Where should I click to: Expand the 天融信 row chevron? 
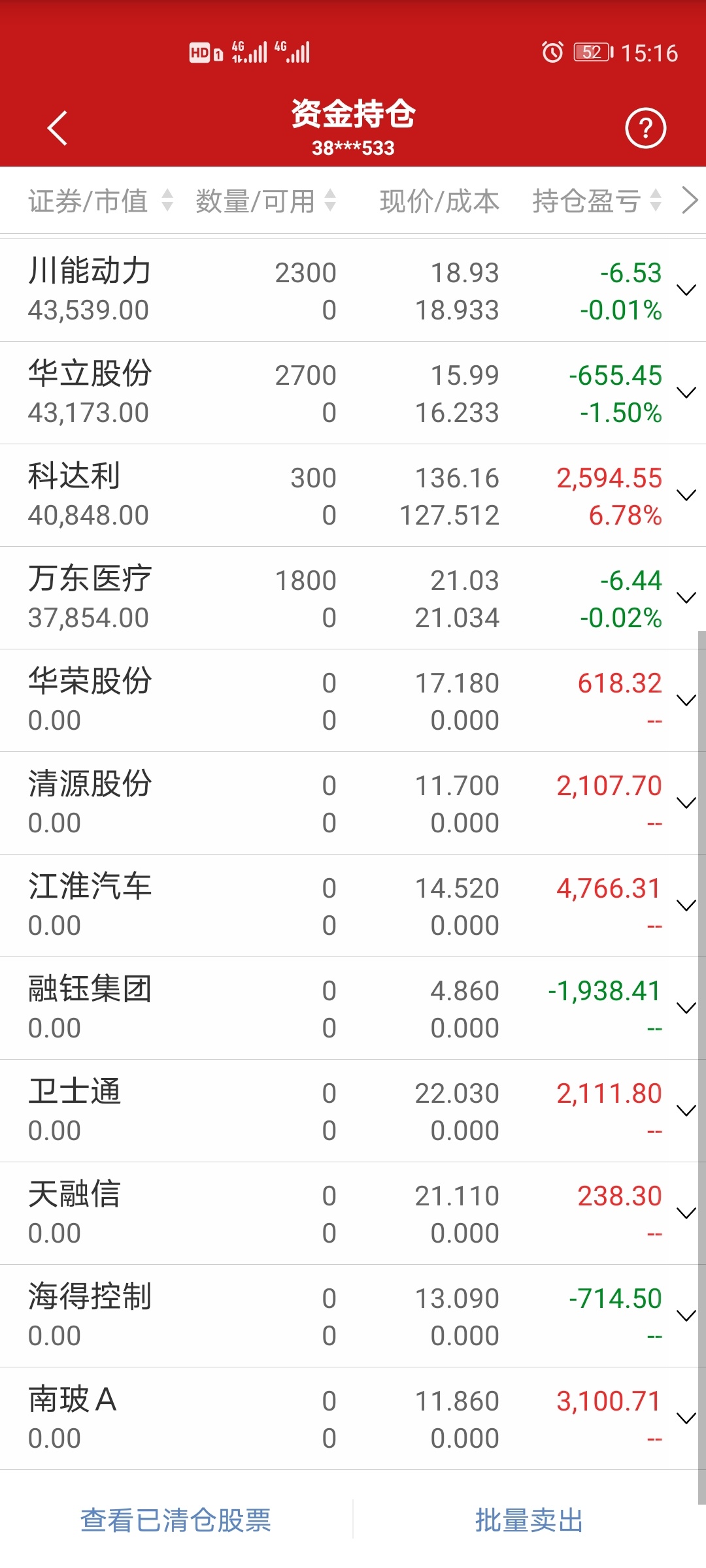[x=686, y=1213]
